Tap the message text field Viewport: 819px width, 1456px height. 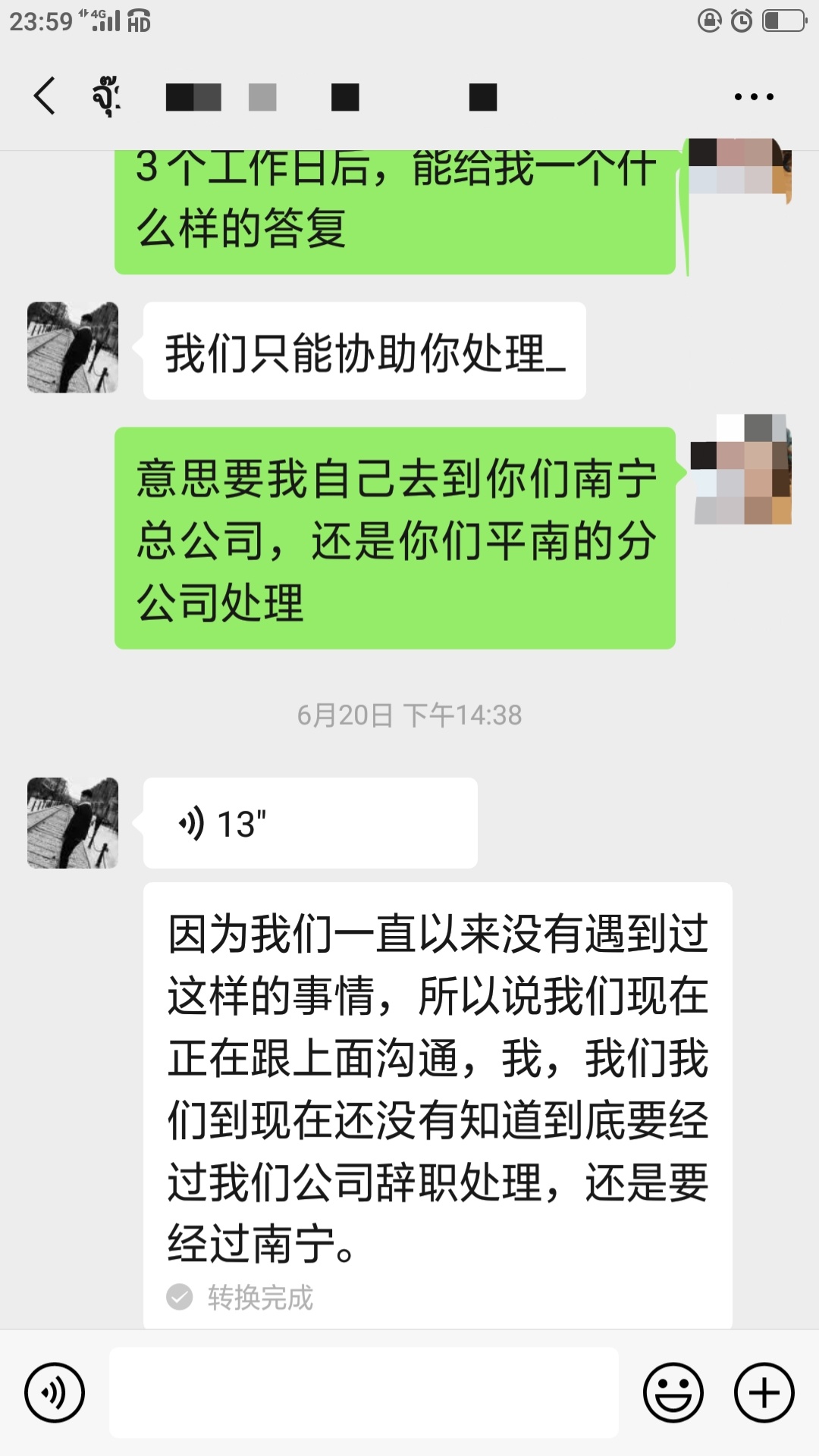coord(364,1392)
